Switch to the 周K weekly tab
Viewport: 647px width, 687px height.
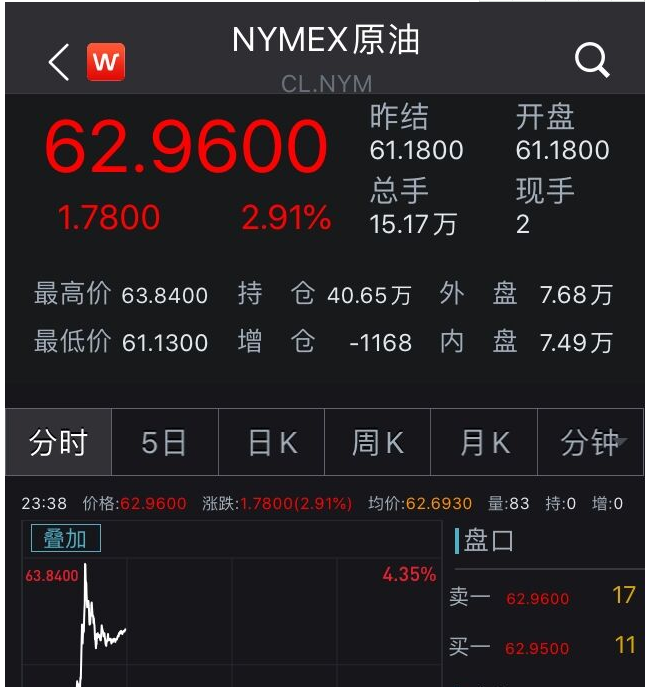(x=378, y=442)
